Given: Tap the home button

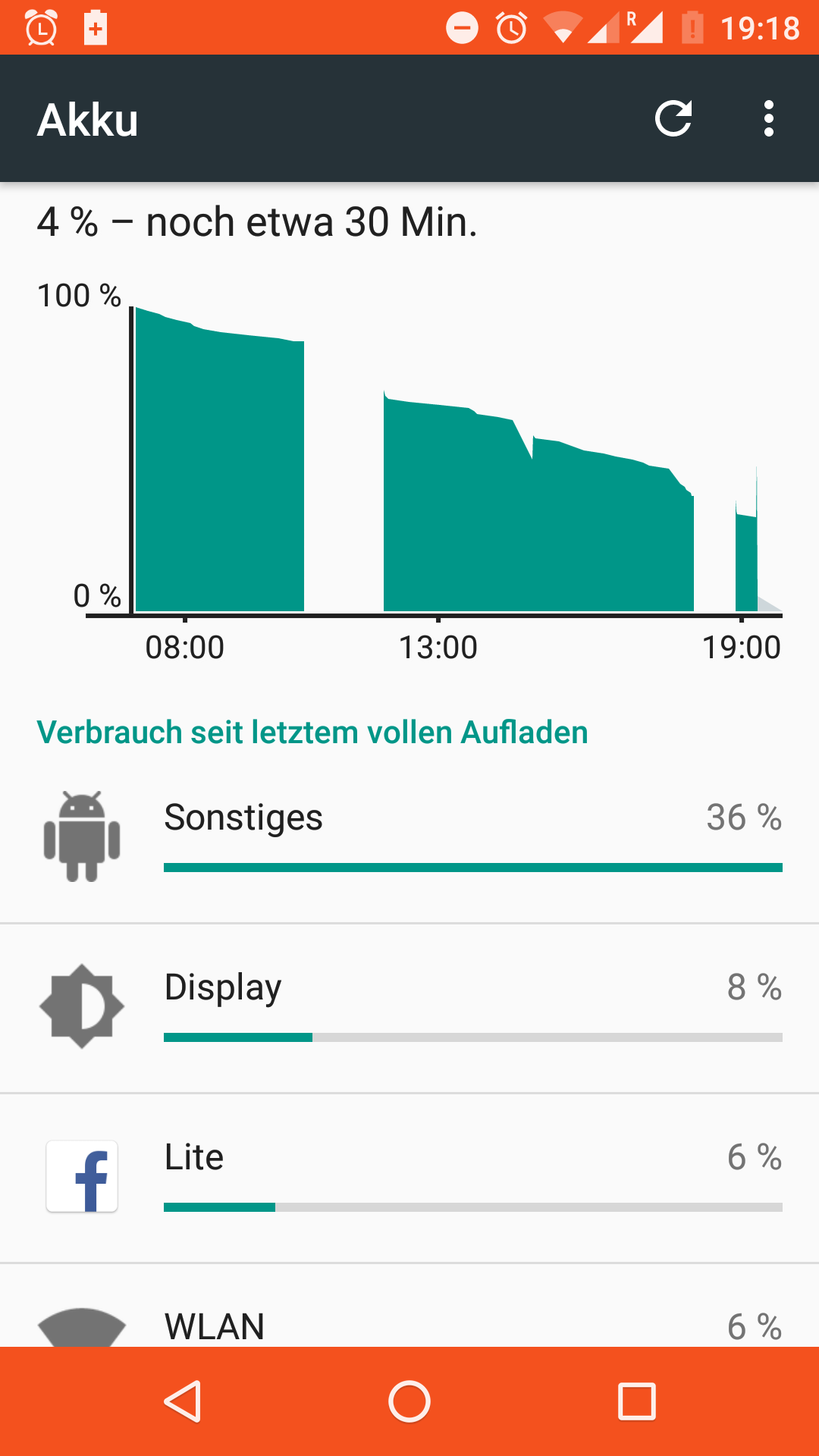Looking at the screenshot, I should click(409, 1401).
